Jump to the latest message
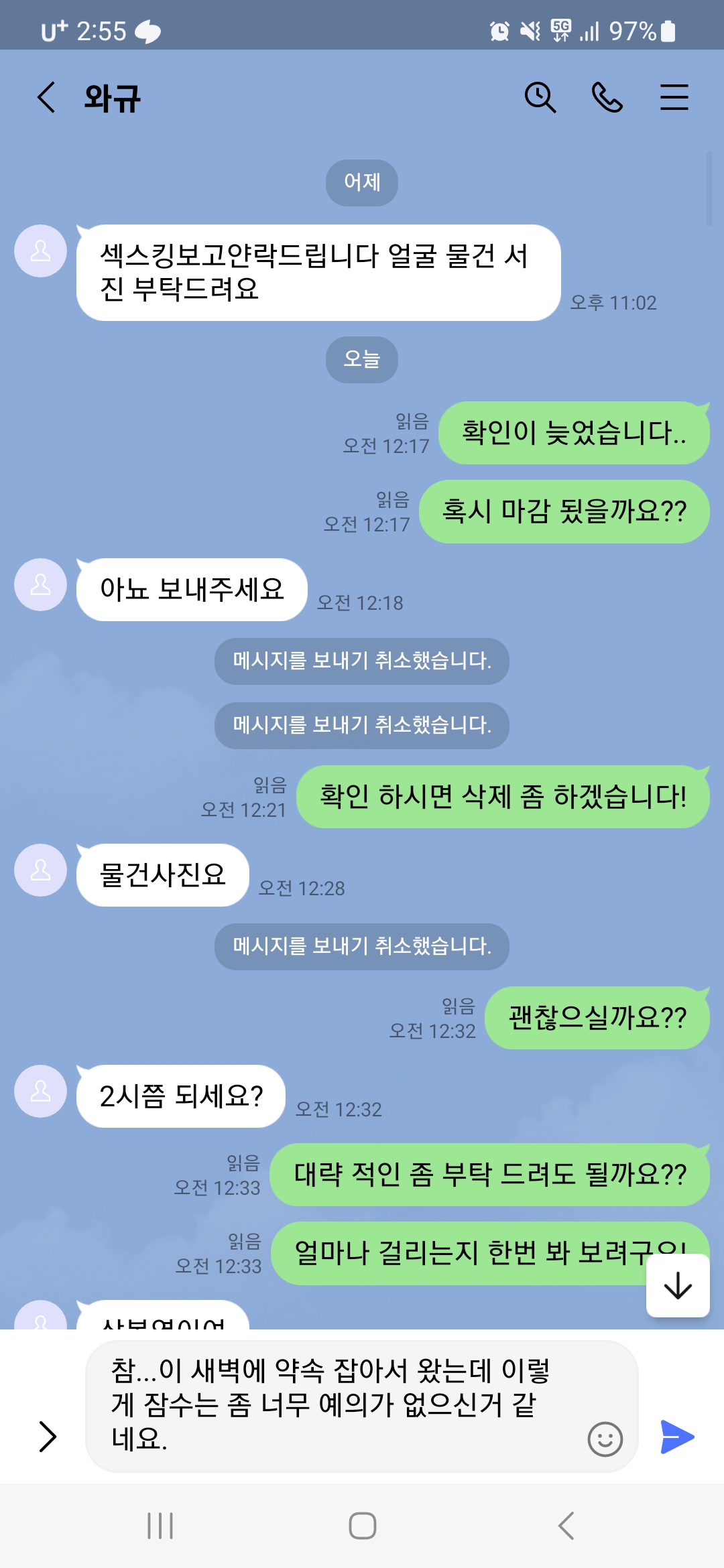This screenshot has width=724, height=1568. click(x=678, y=1285)
